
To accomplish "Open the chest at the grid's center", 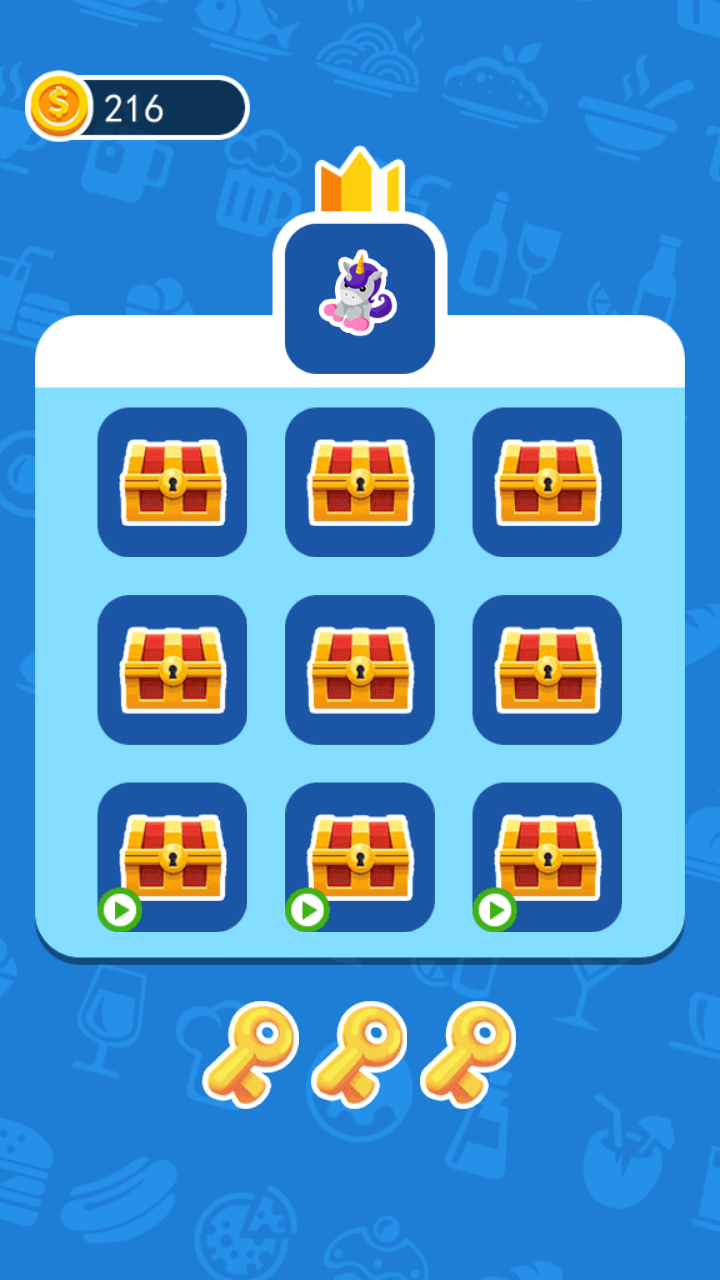I will 360,669.
